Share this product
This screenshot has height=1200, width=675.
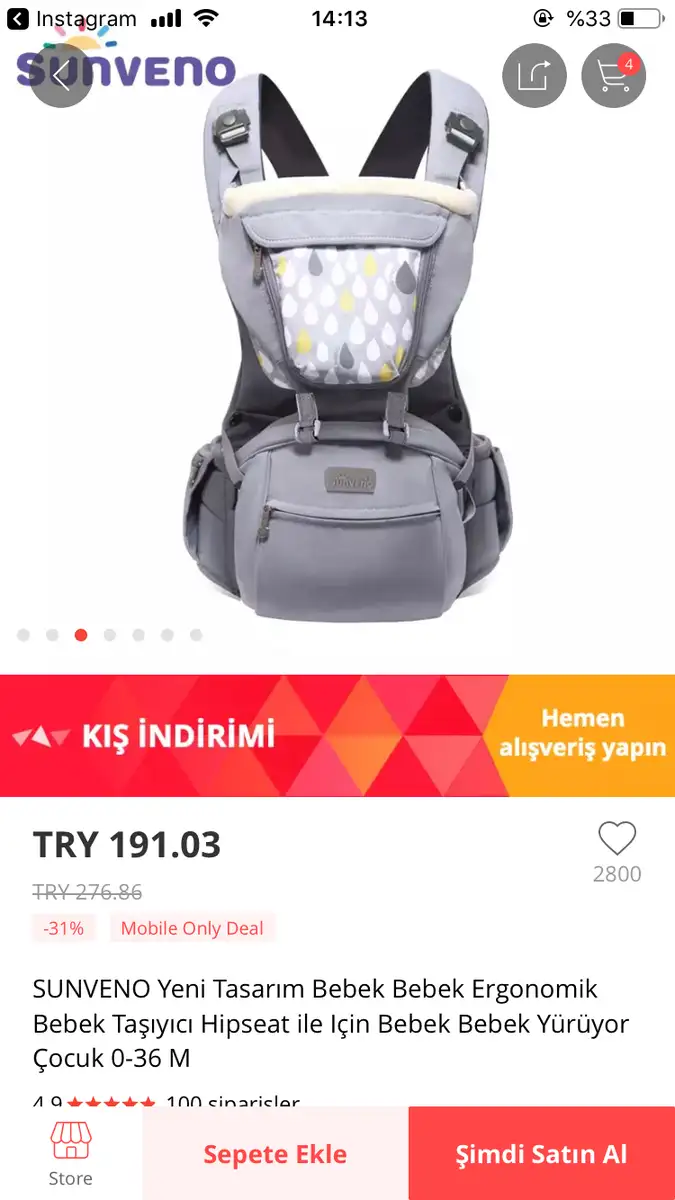(x=534, y=75)
